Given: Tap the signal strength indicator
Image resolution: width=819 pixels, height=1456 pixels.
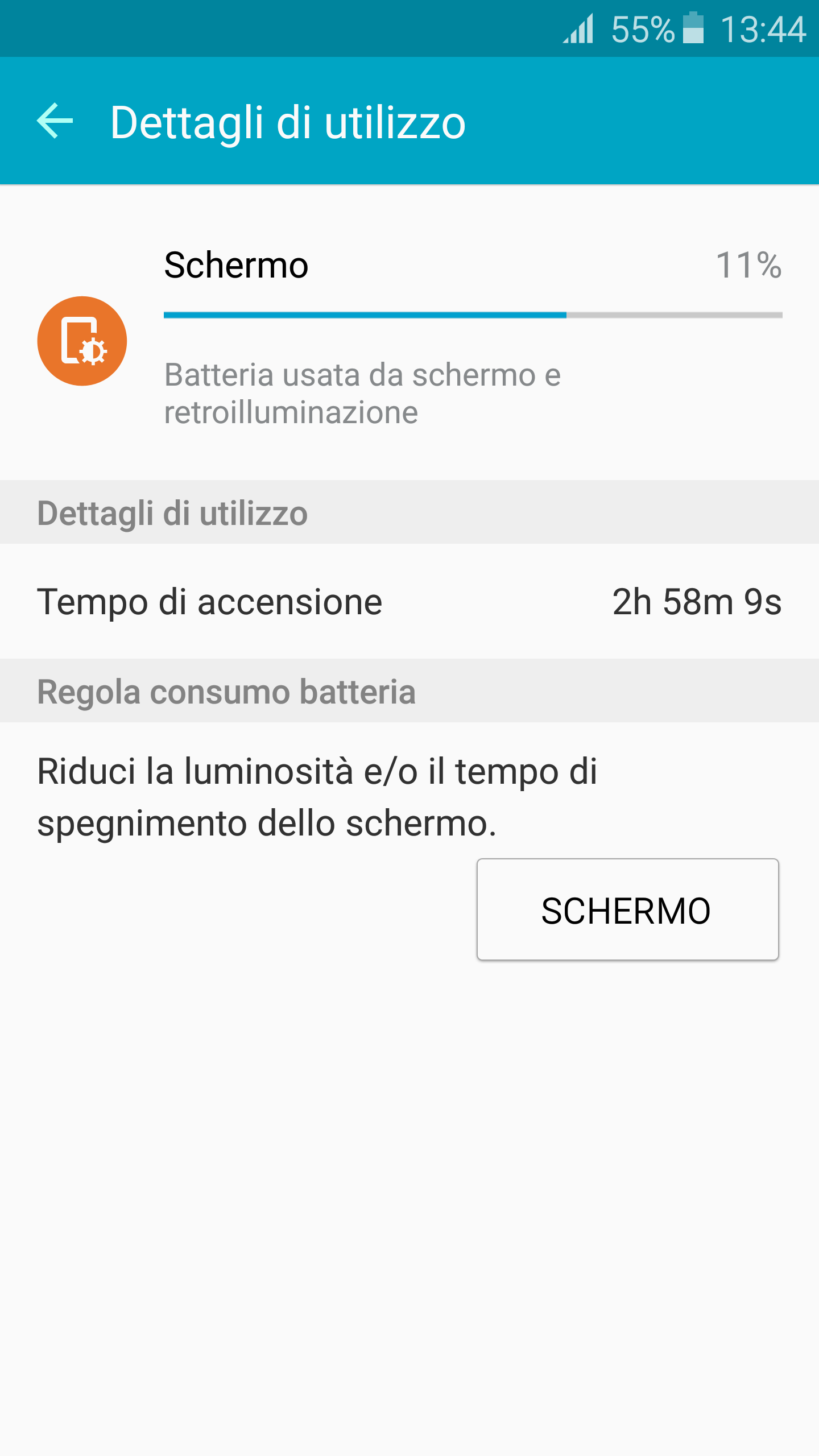Looking at the screenshot, I should pyautogui.click(x=577, y=31).
